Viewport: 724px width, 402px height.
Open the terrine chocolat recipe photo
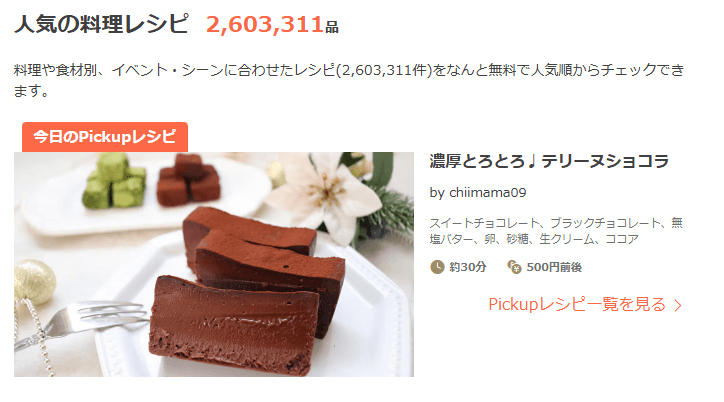point(213,265)
